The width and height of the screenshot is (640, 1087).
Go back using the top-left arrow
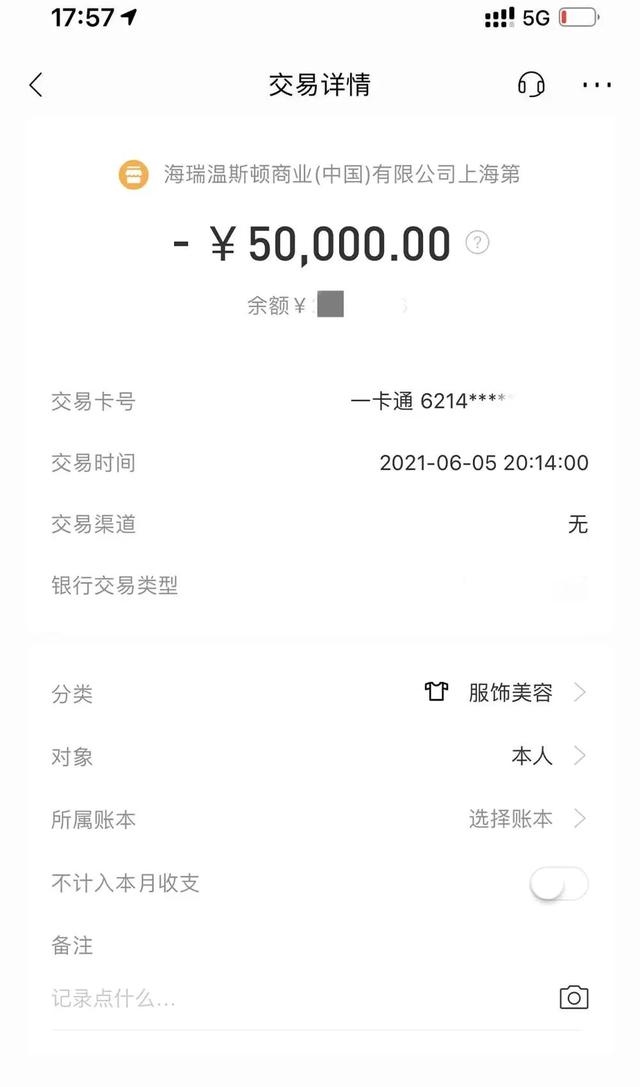36,85
